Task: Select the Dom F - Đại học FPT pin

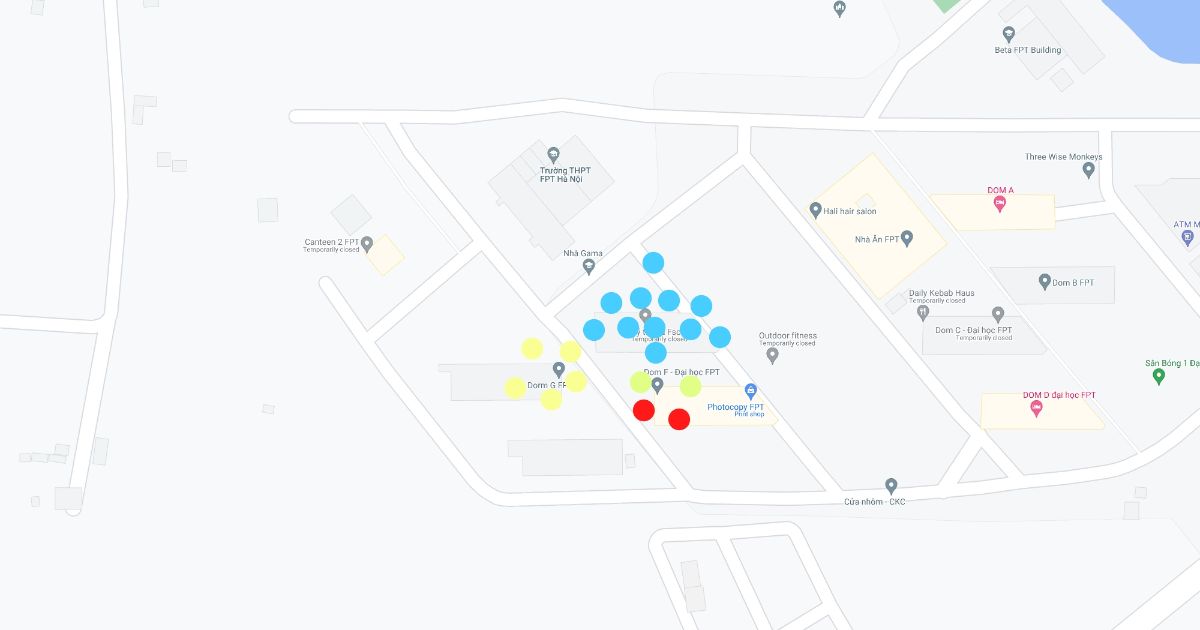Action: pos(657,385)
